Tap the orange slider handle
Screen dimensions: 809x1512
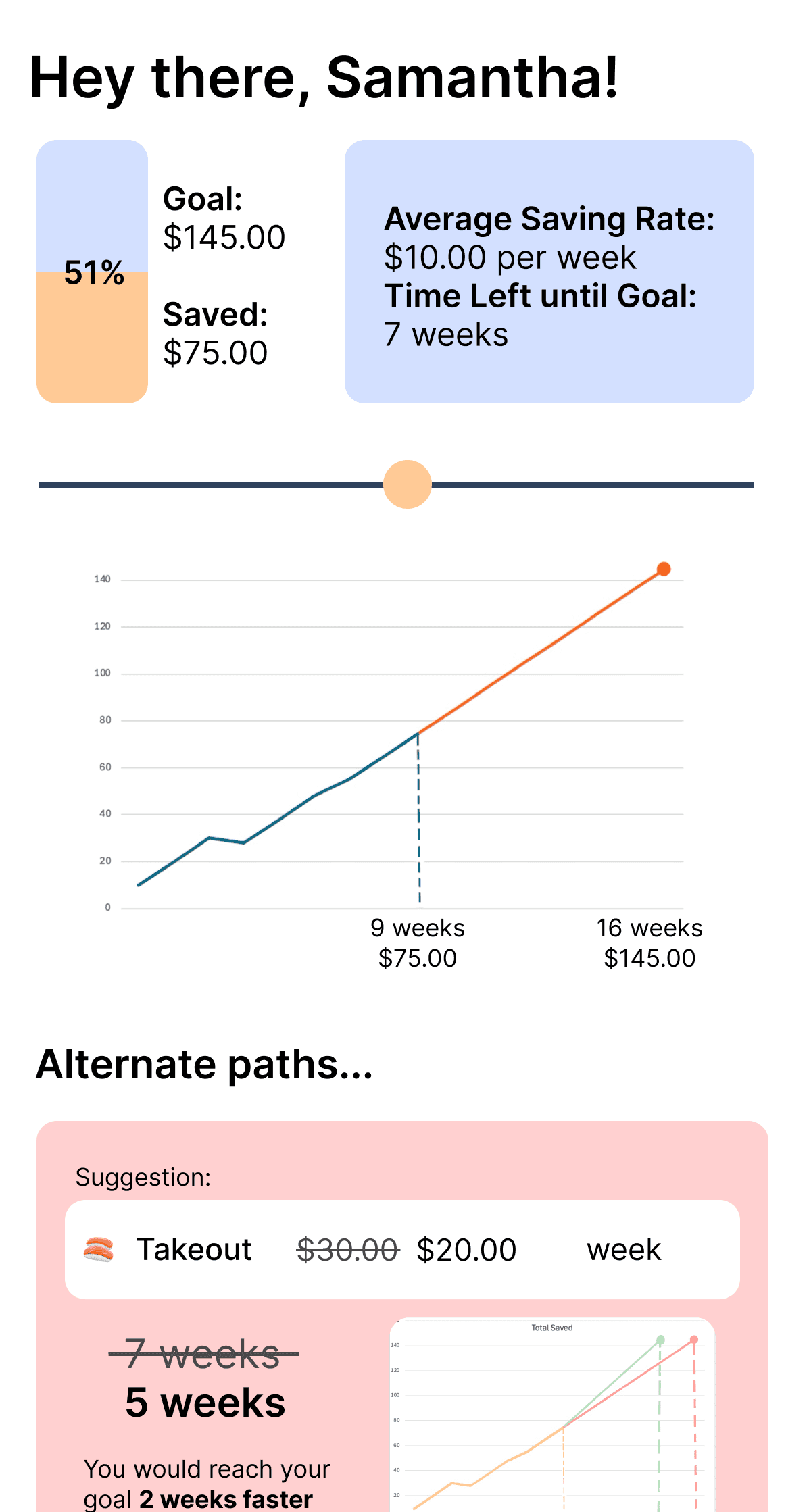click(408, 484)
